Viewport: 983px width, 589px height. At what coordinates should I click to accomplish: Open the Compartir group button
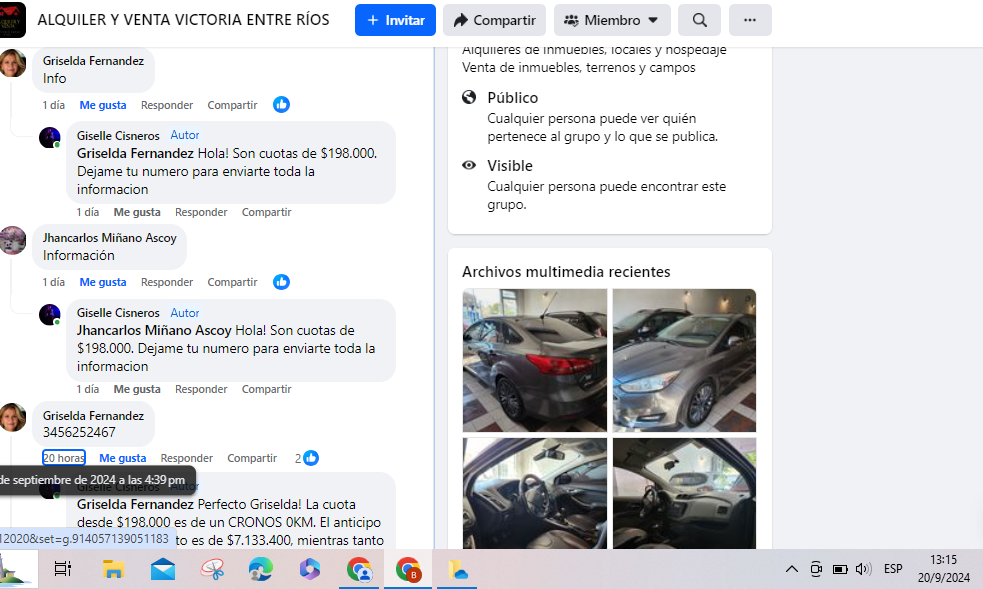[494, 20]
